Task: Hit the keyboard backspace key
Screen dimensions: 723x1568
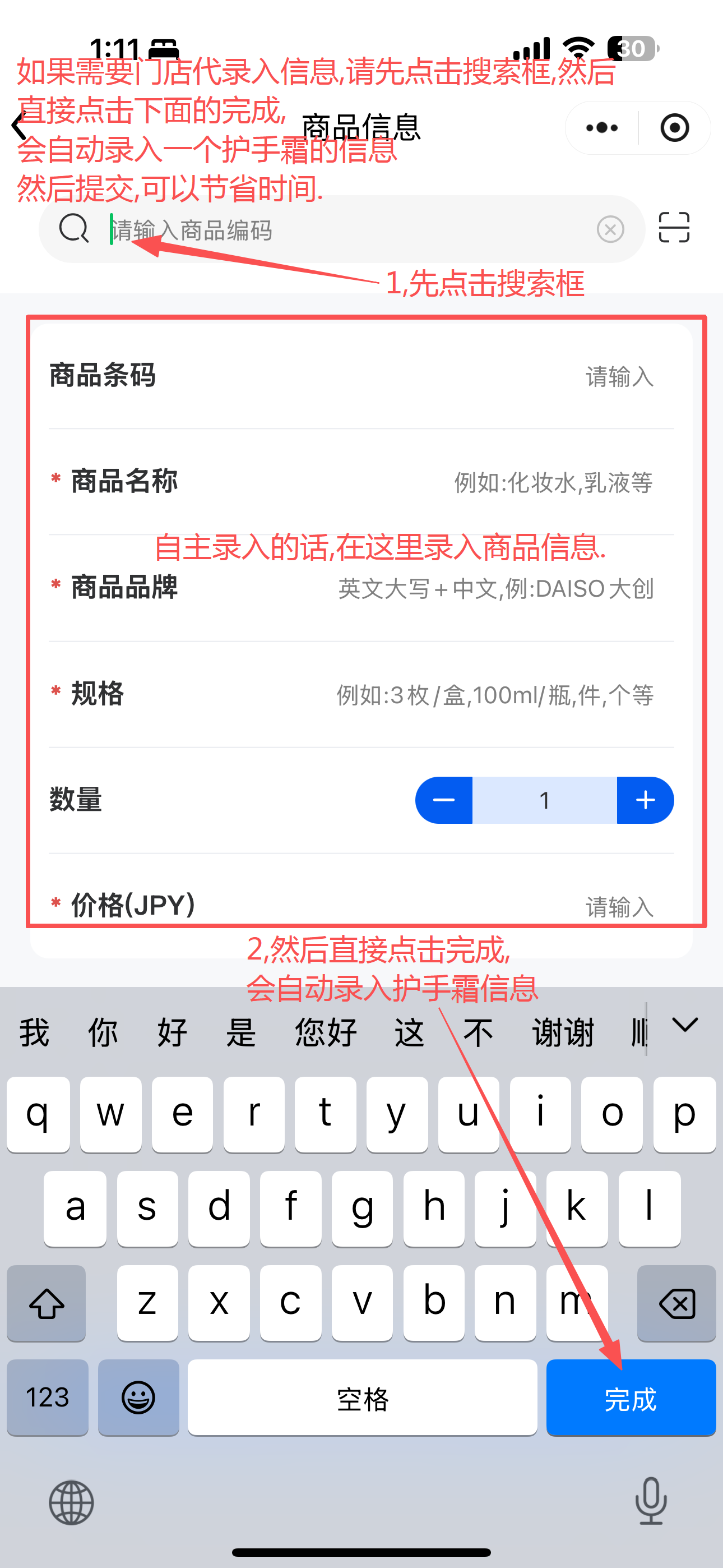Action: (x=676, y=1303)
